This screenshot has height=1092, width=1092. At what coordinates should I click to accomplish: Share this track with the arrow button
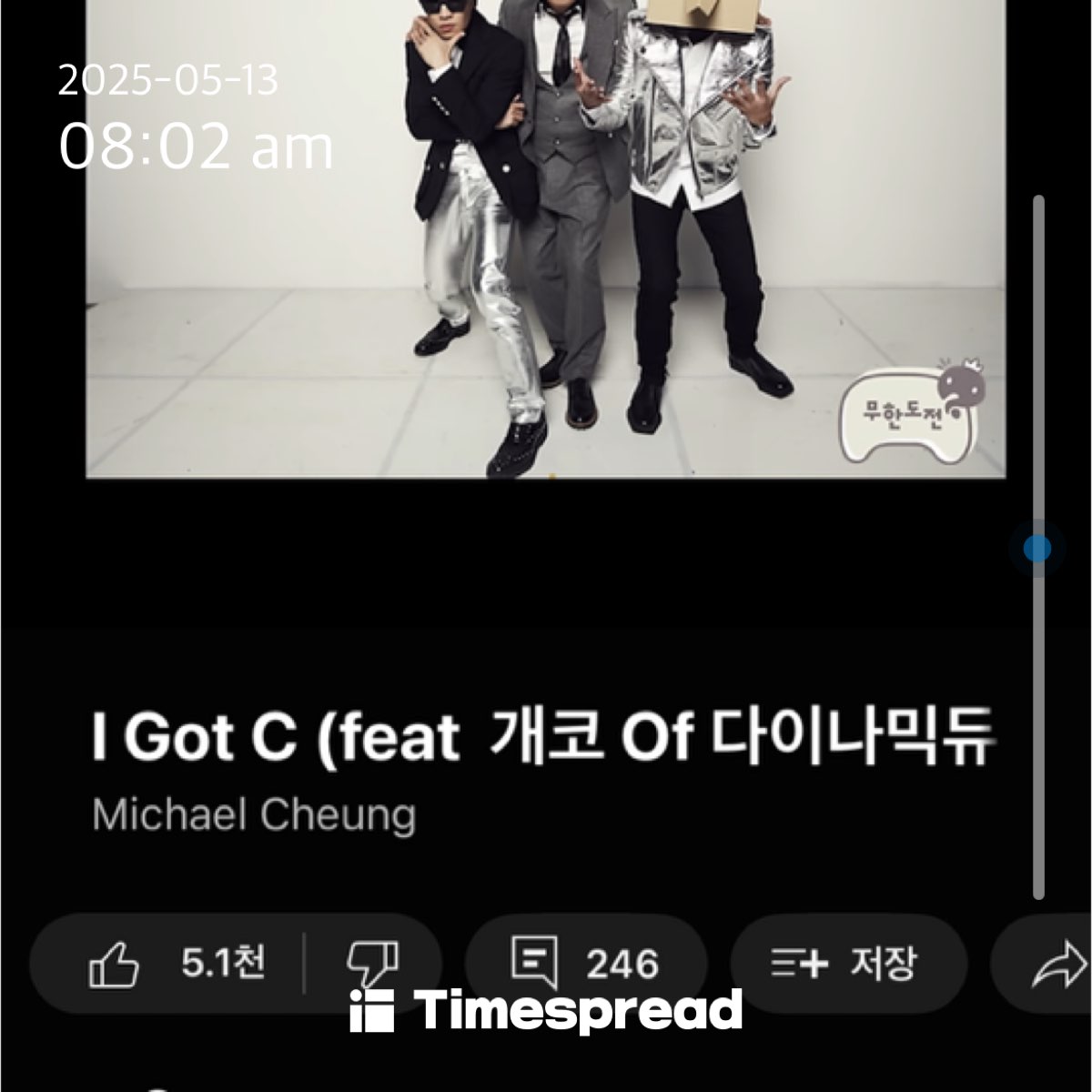[x=1058, y=965]
